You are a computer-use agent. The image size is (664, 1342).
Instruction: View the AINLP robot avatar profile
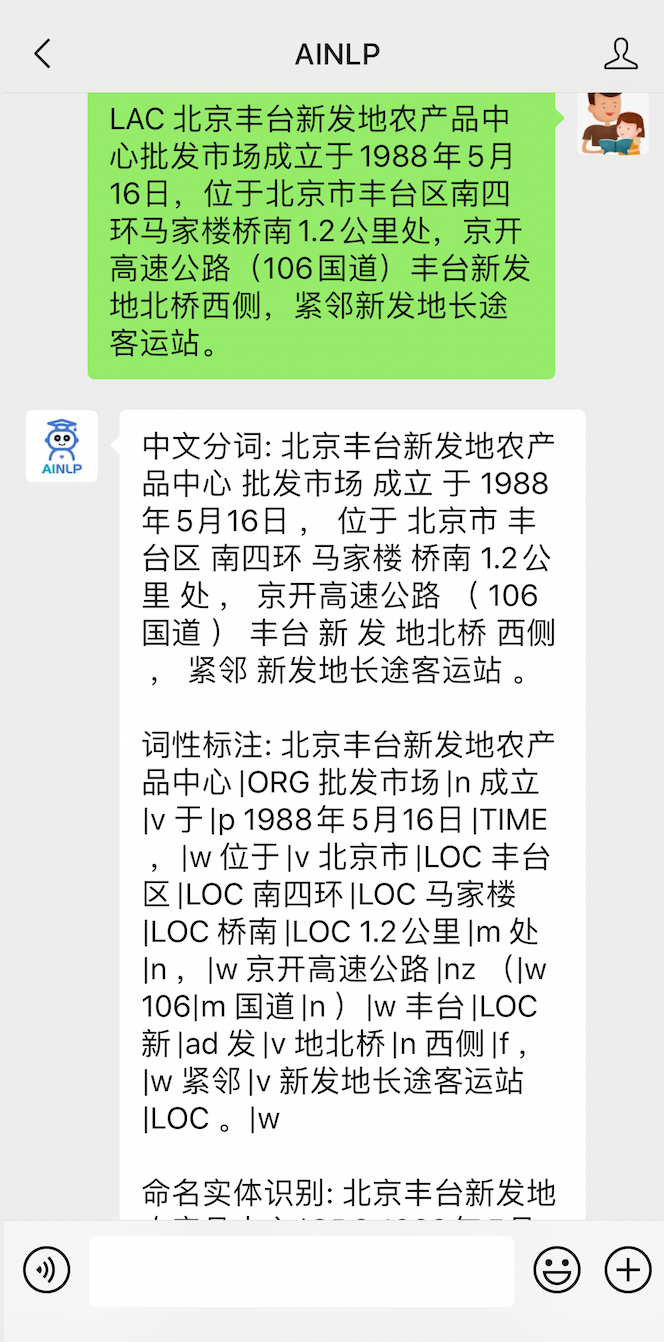(x=62, y=446)
